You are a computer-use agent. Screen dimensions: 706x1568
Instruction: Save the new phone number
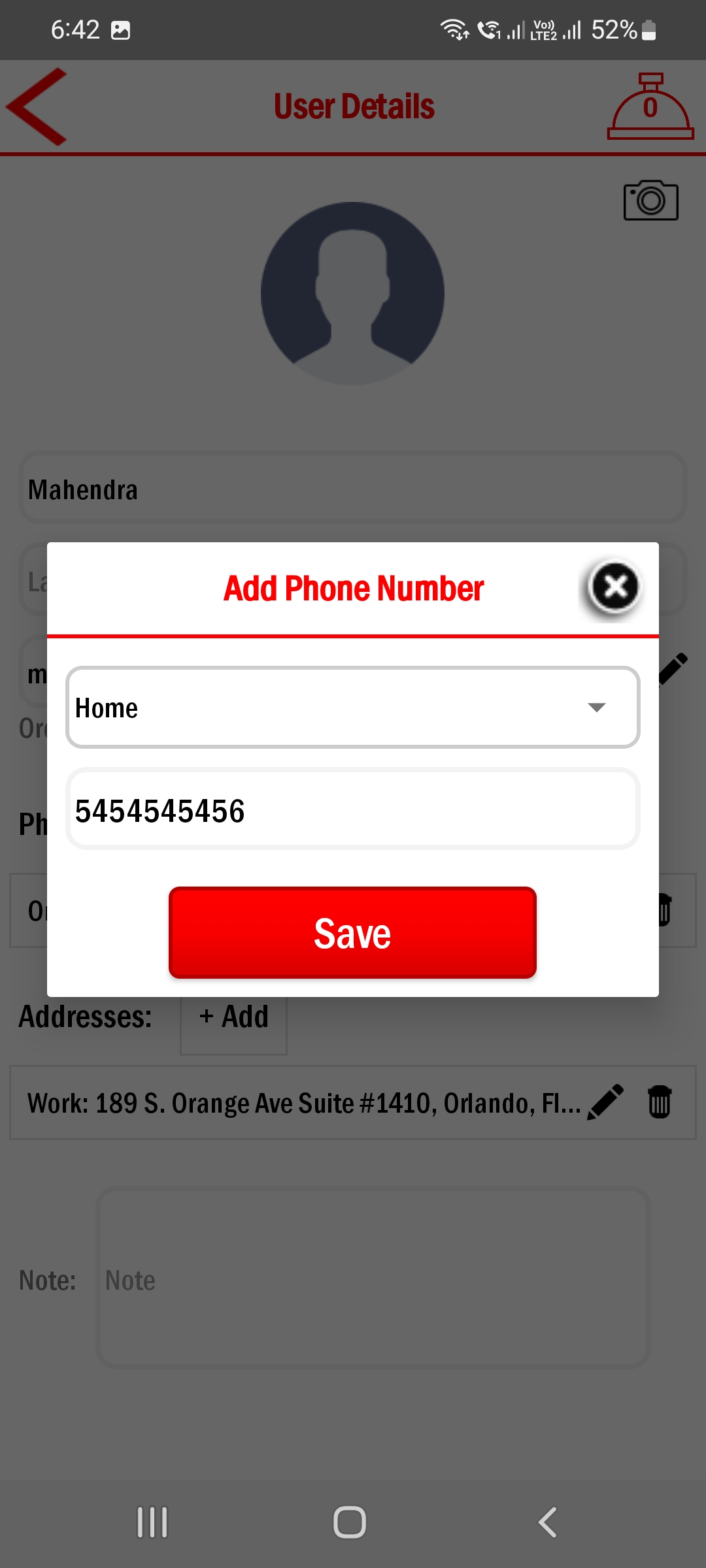pos(352,932)
